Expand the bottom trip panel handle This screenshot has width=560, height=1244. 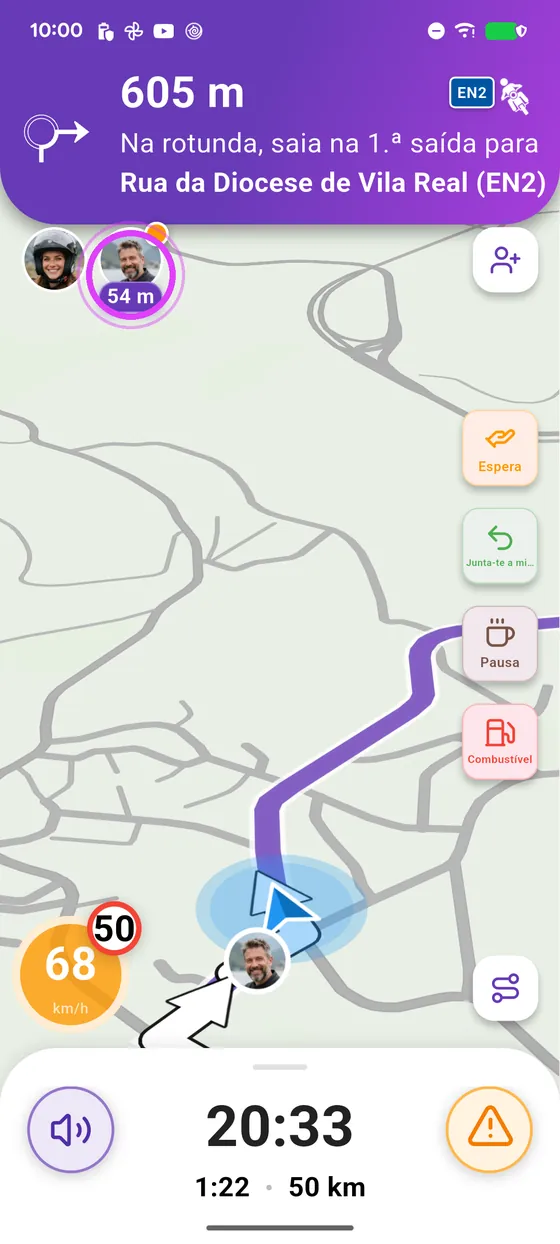coord(280,1067)
